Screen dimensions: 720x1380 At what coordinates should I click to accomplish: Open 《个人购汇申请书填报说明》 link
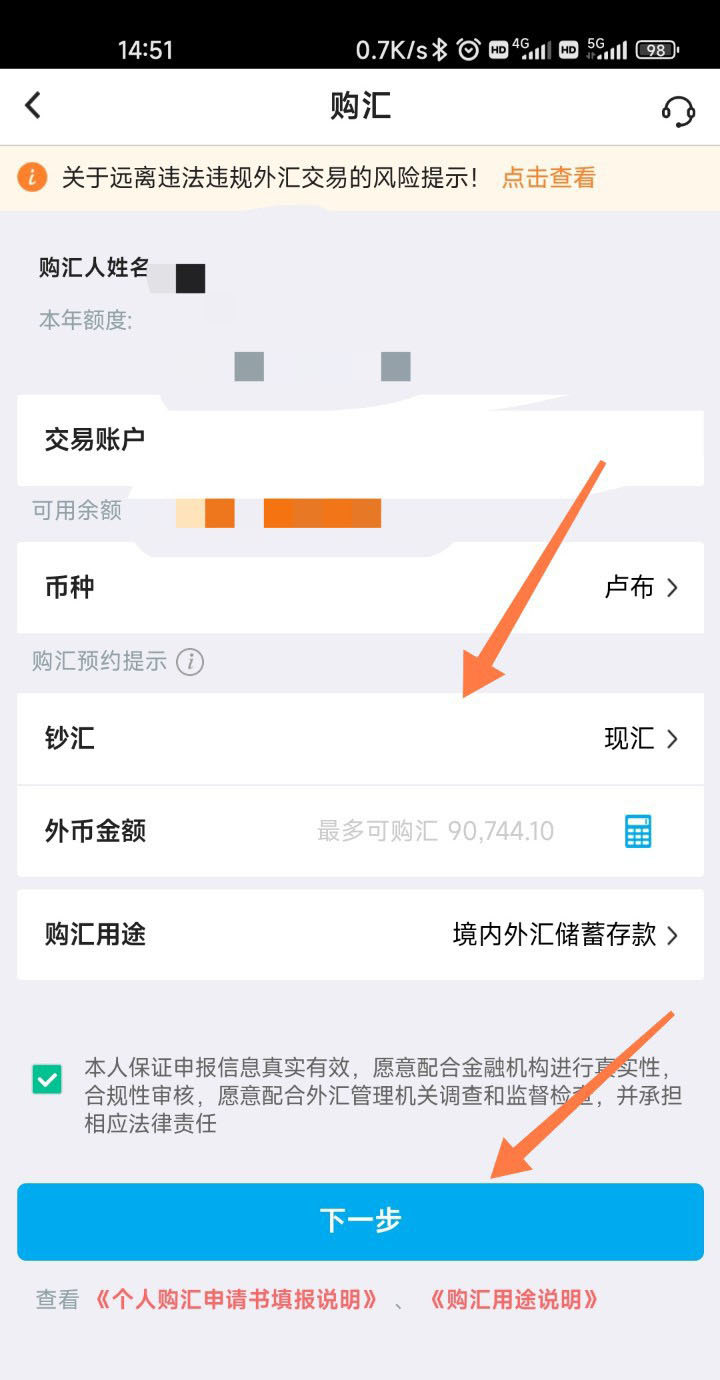(x=236, y=1300)
